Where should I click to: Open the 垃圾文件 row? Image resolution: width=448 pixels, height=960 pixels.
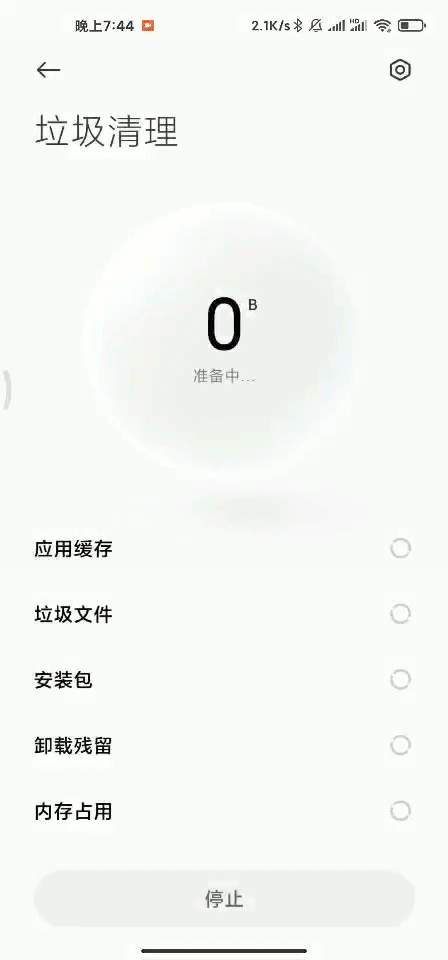tap(224, 614)
